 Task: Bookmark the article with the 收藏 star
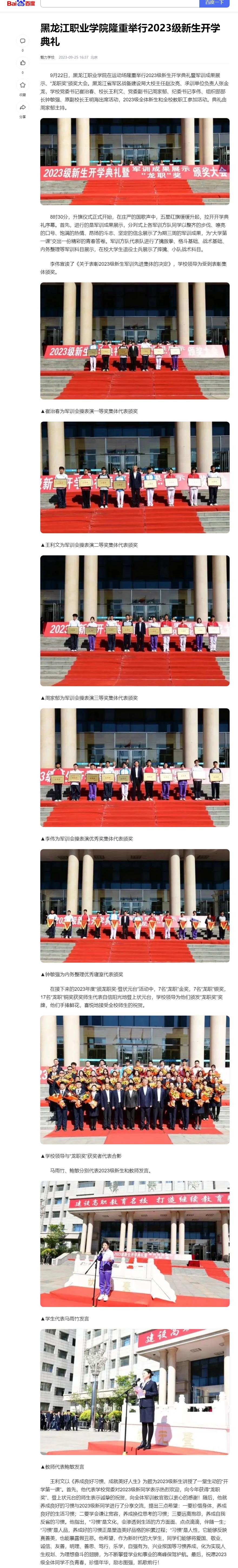[22, 85]
